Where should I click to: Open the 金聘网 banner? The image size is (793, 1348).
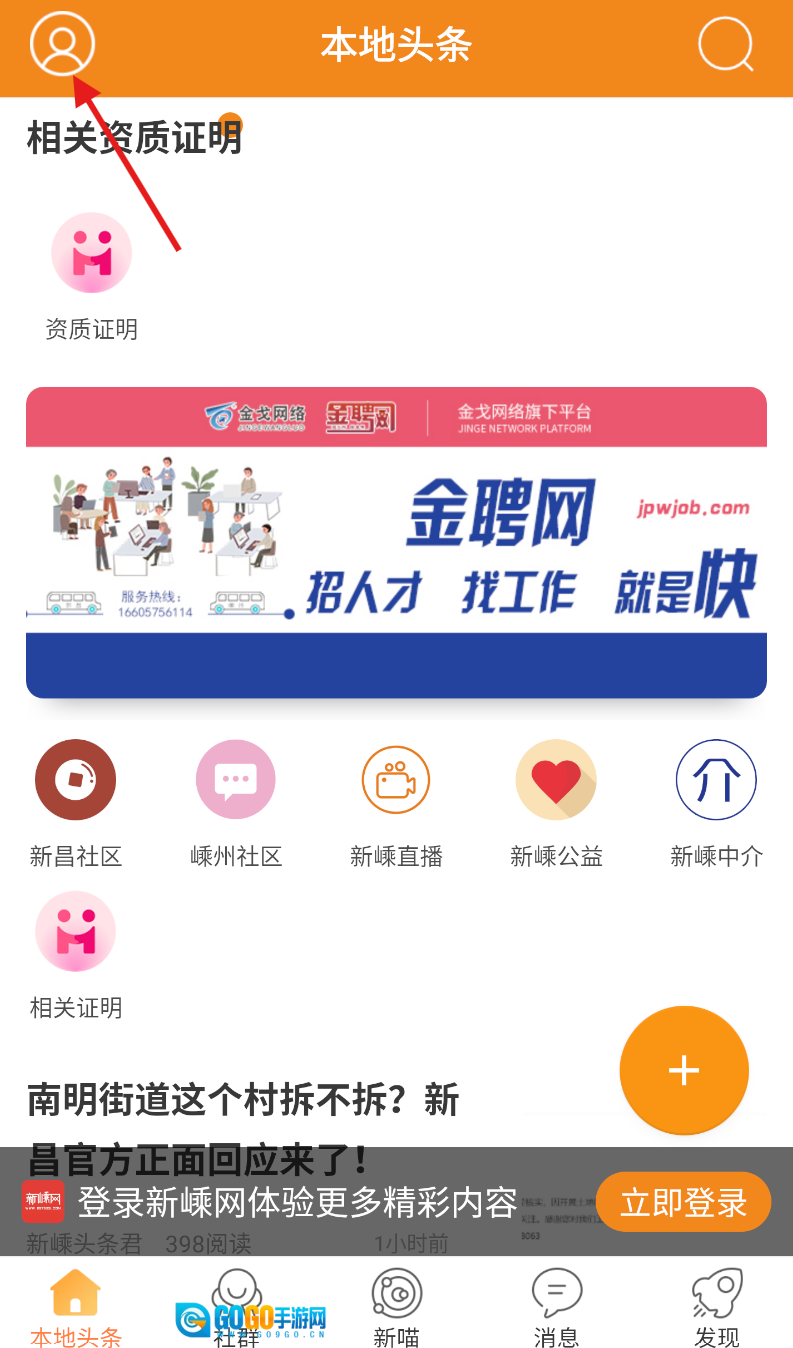pos(396,542)
